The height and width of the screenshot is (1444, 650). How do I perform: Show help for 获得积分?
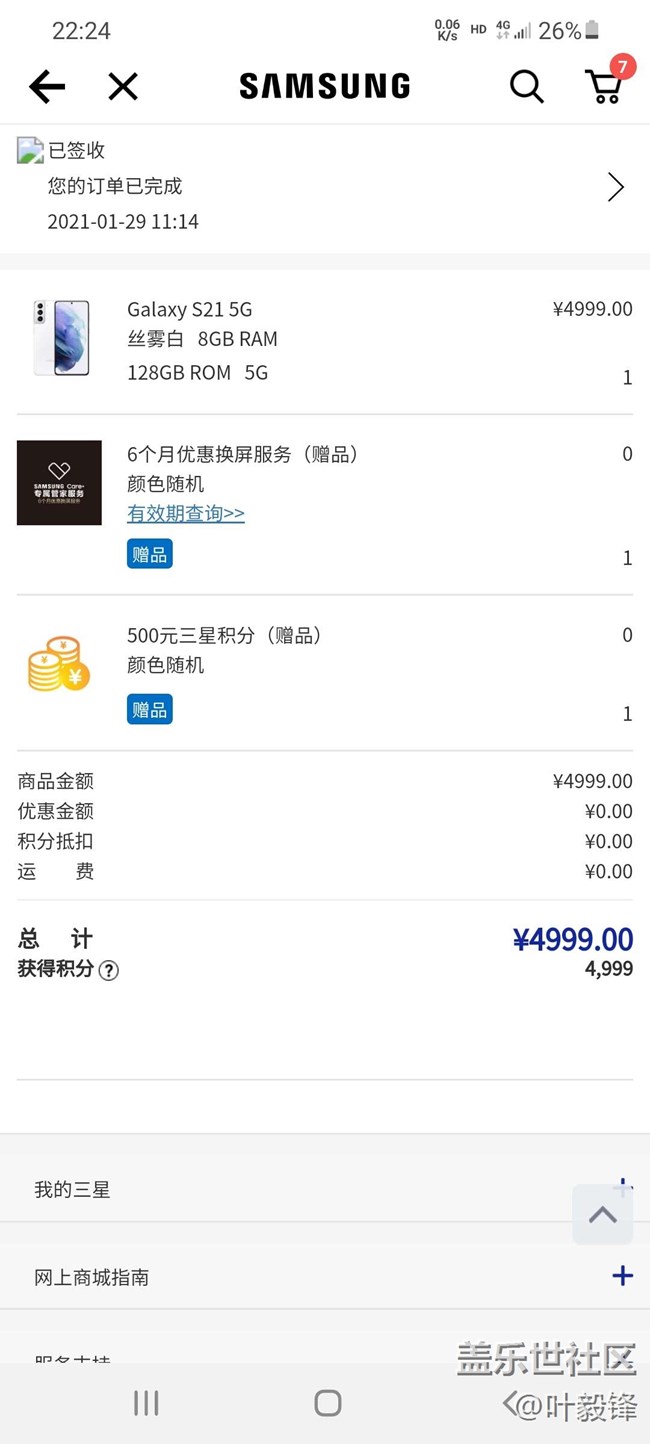click(x=109, y=970)
